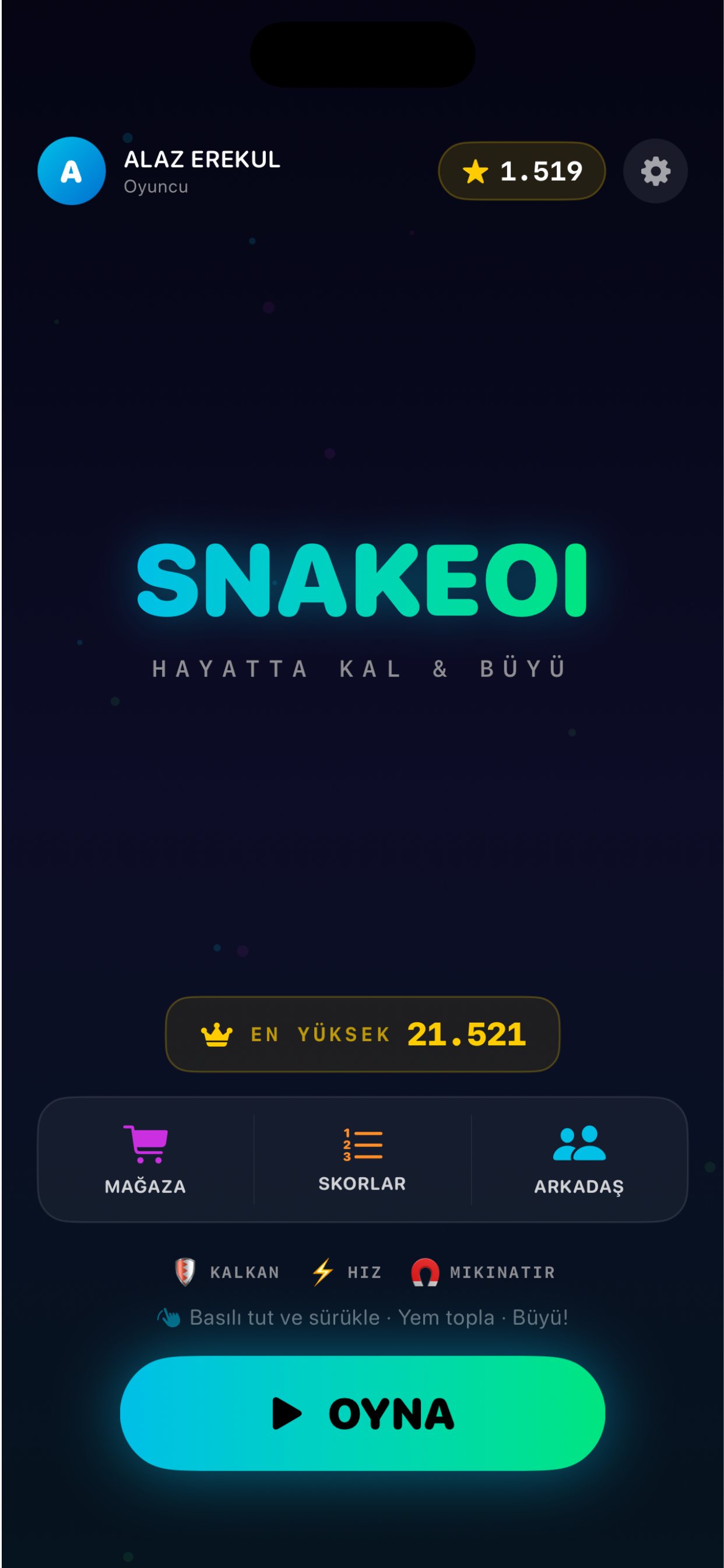Tap the star icon in the score pill
This screenshot has width=724, height=1568.
coord(476,171)
